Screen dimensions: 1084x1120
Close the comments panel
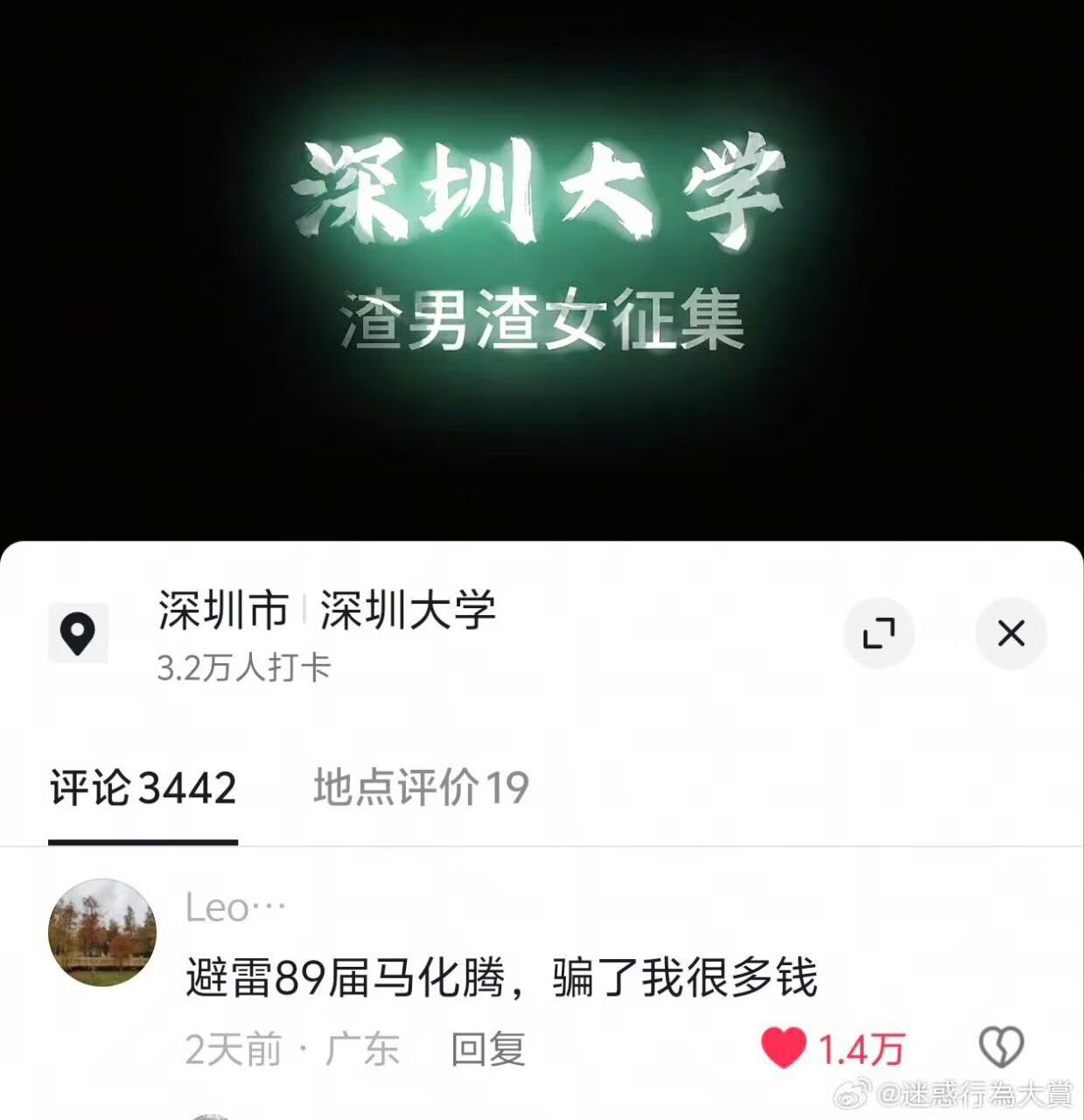pos(1011,633)
